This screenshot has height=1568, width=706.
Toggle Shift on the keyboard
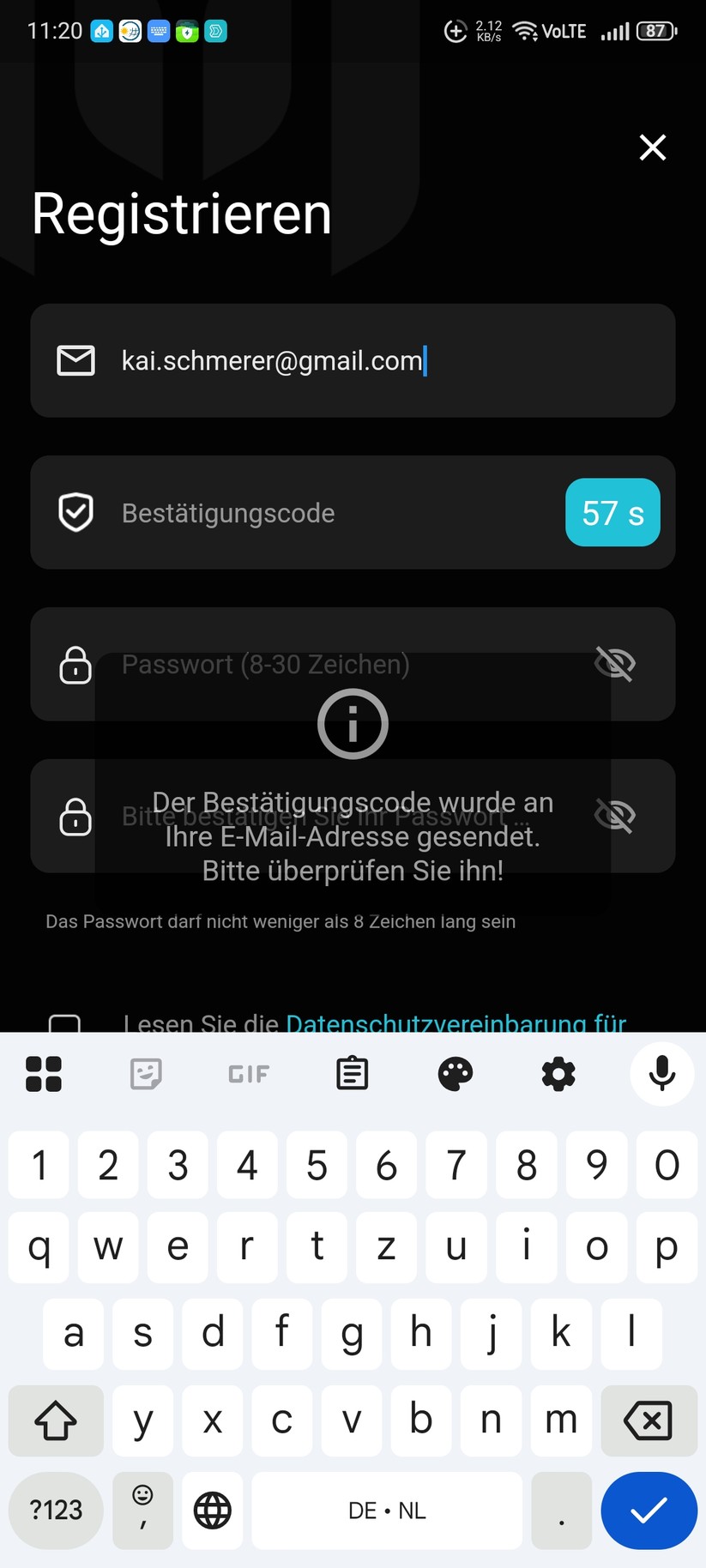point(55,1420)
